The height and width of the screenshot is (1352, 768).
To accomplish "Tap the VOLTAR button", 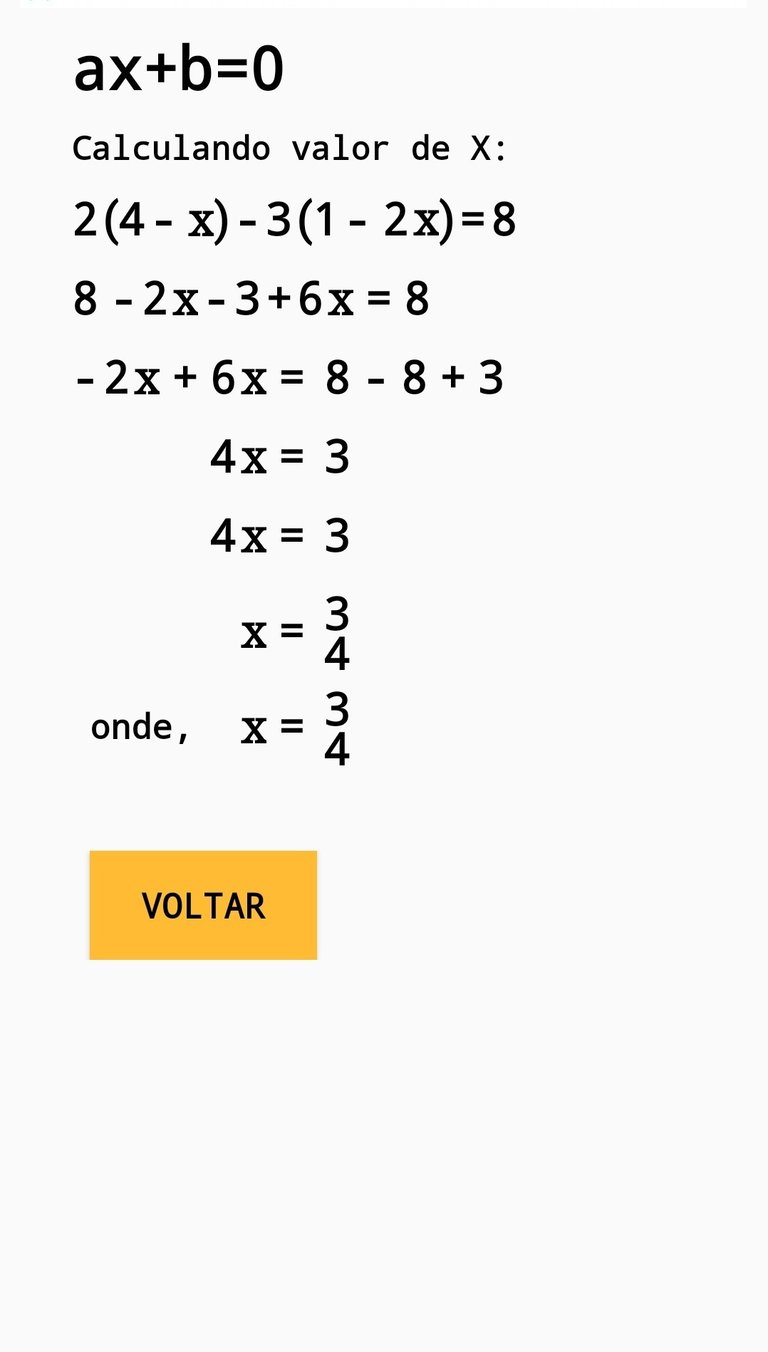I will (x=203, y=905).
